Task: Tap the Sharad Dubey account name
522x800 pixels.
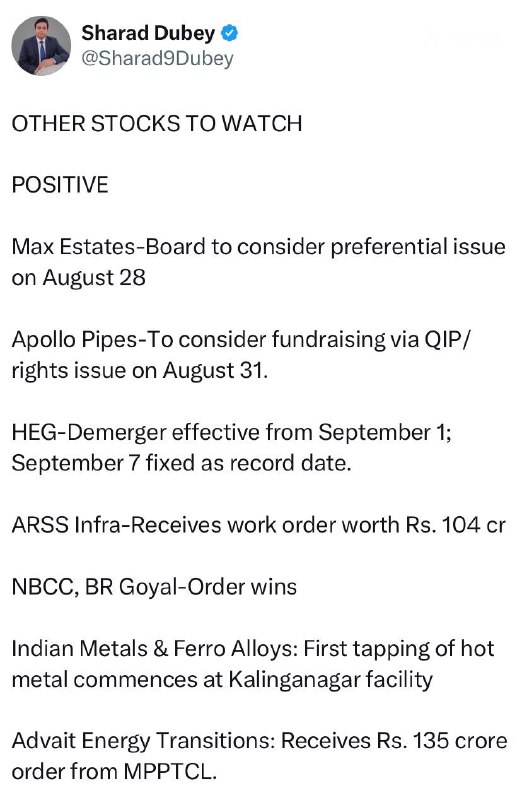Action: (148, 33)
